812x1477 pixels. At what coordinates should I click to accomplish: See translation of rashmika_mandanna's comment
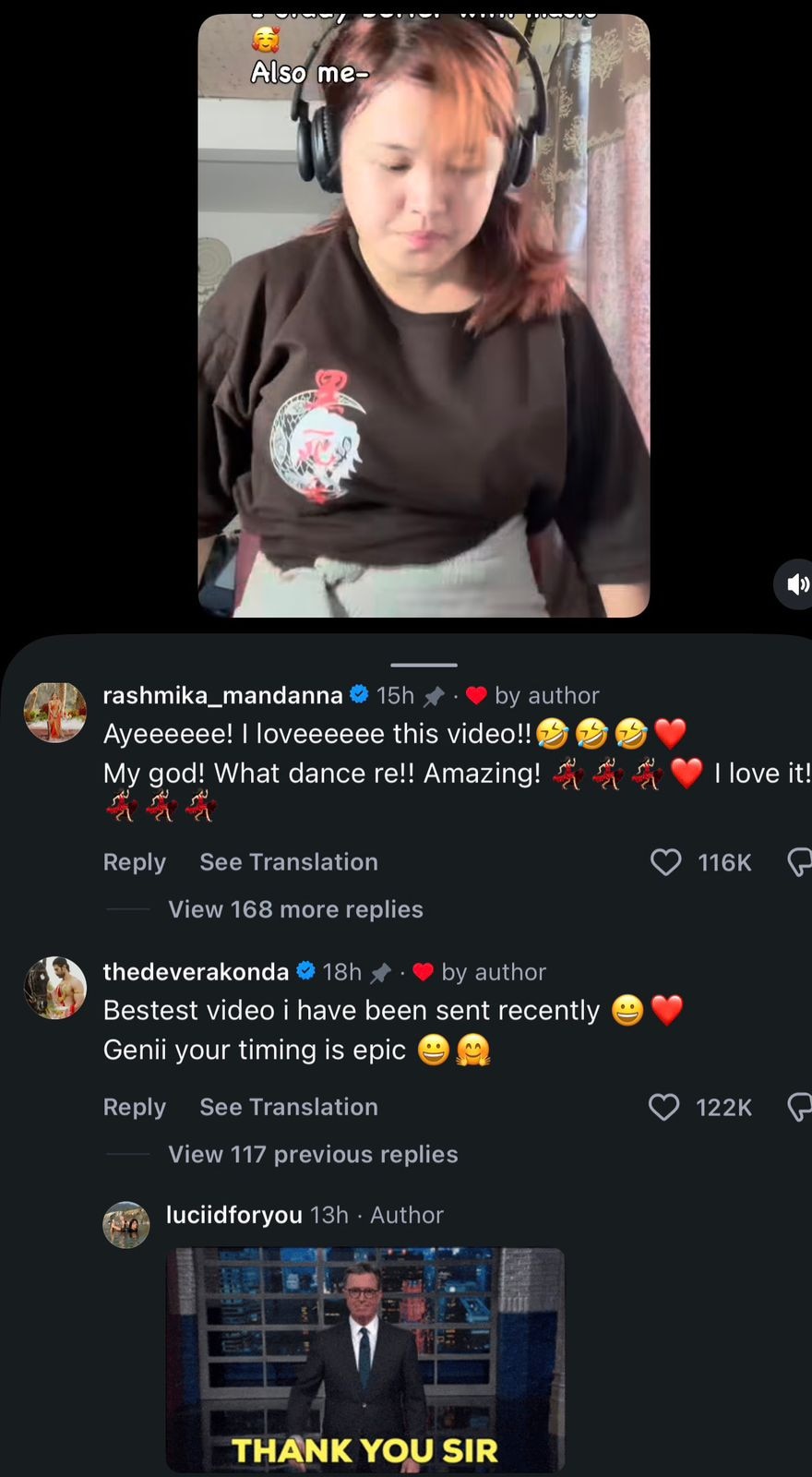tap(288, 862)
